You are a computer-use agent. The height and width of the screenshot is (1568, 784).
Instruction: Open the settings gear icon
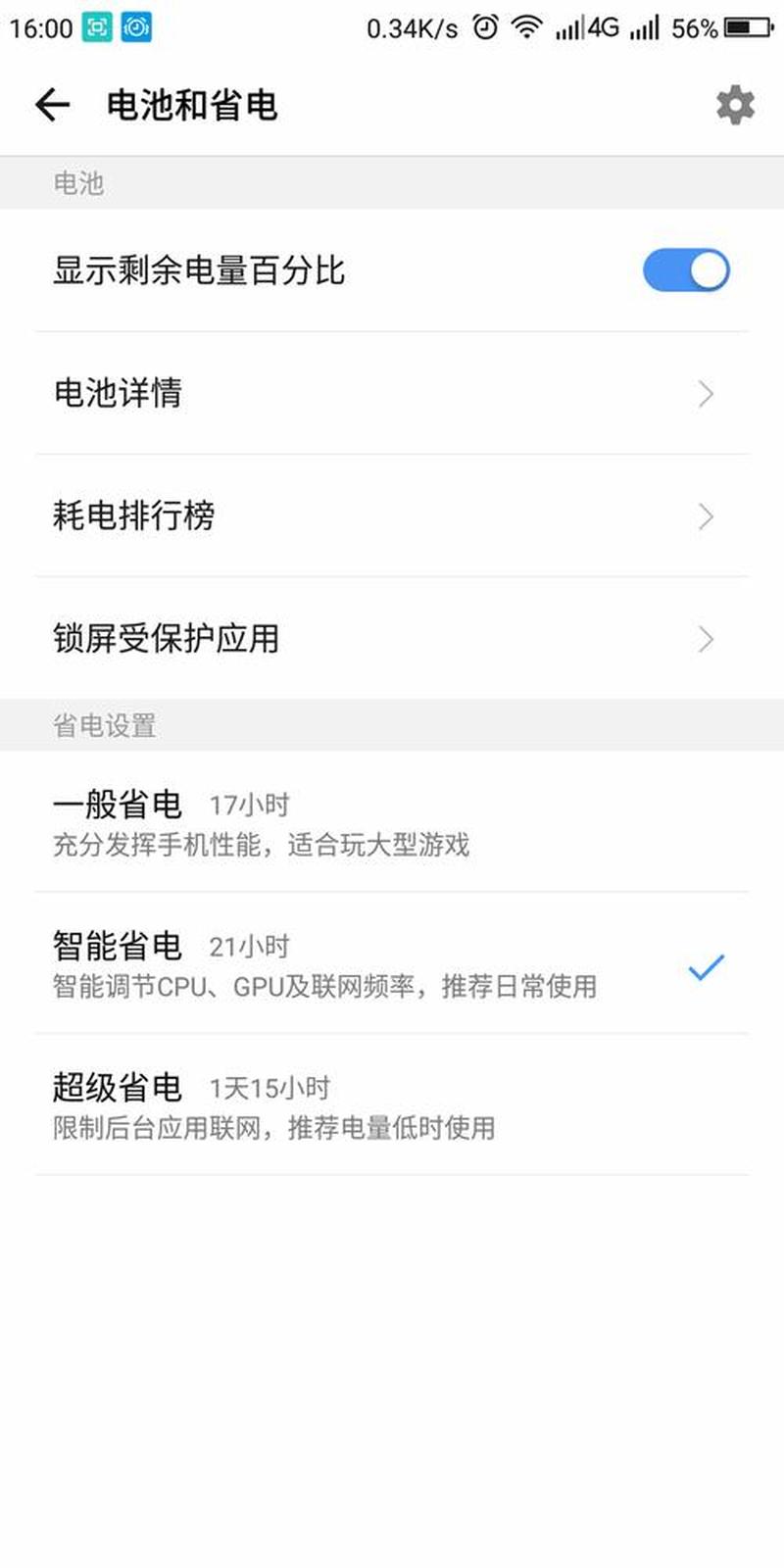(735, 105)
